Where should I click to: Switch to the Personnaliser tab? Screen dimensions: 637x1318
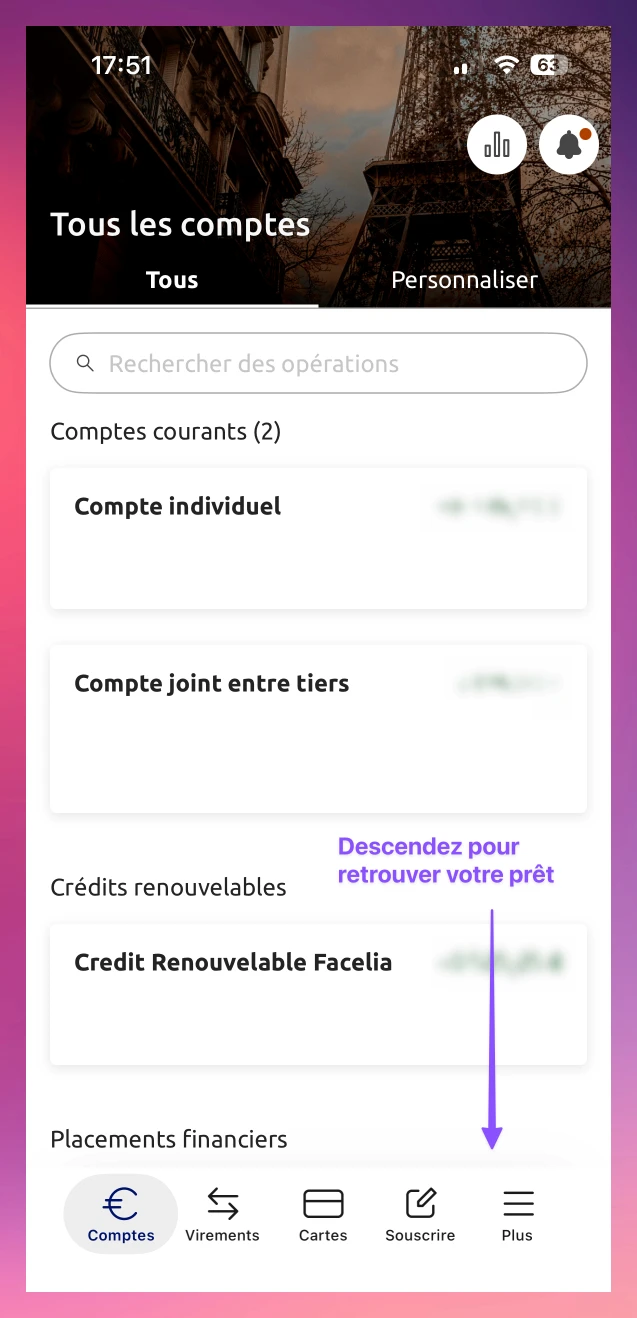(464, 280)
